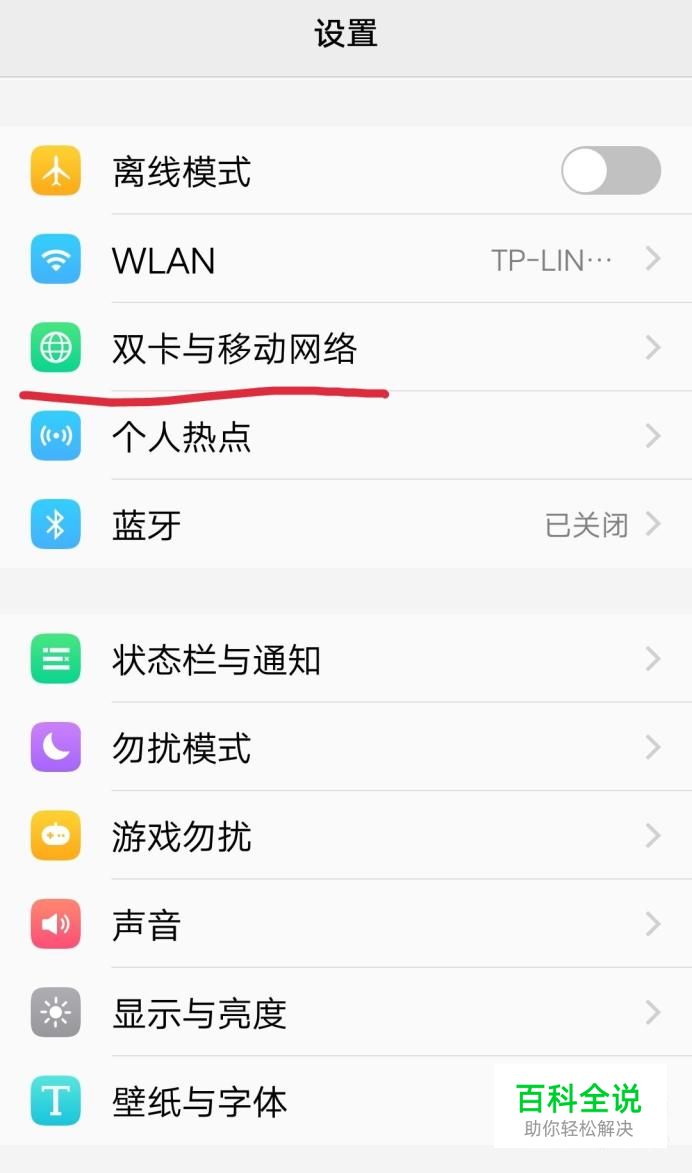Open 勿扰模式 do-not-disturb settings
692x1173 pixels.
coord(345,747)
